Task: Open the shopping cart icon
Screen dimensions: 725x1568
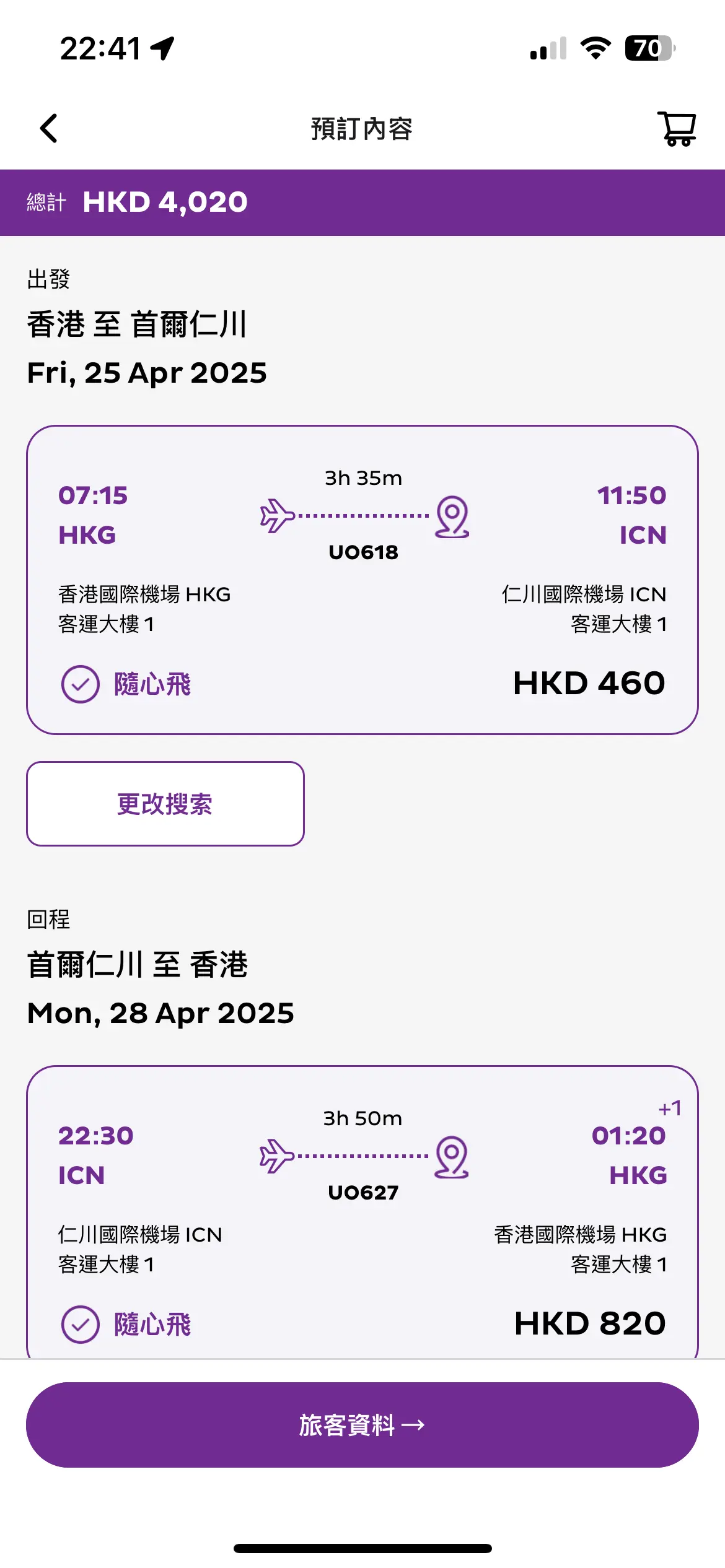Action: coord(677,129)
